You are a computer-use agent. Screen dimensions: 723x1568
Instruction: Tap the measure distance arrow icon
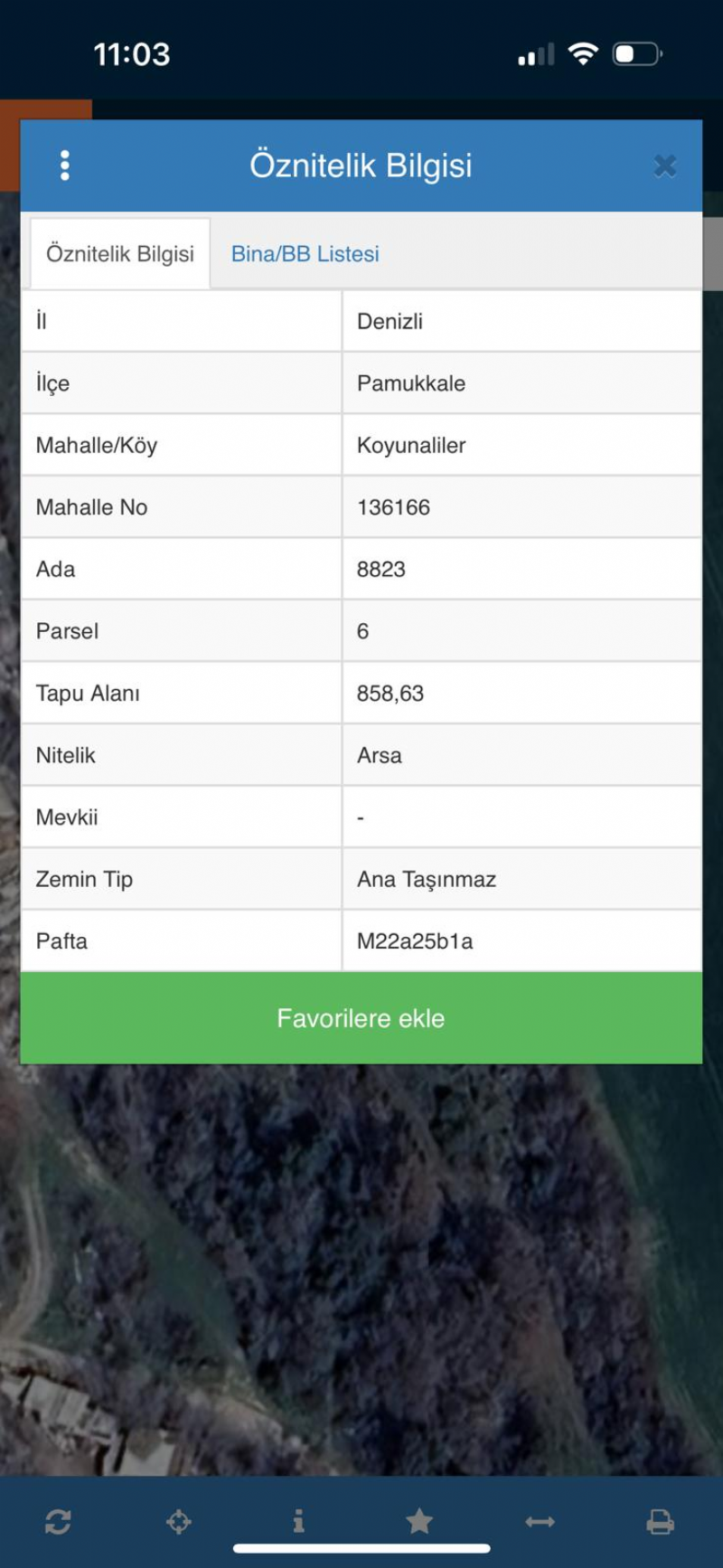[540, 1522]
